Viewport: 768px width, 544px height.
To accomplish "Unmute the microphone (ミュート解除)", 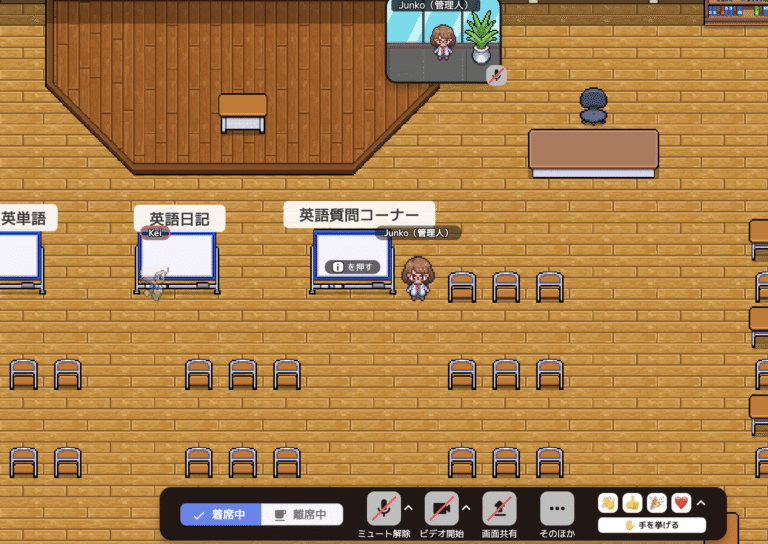I will (382, 509).
